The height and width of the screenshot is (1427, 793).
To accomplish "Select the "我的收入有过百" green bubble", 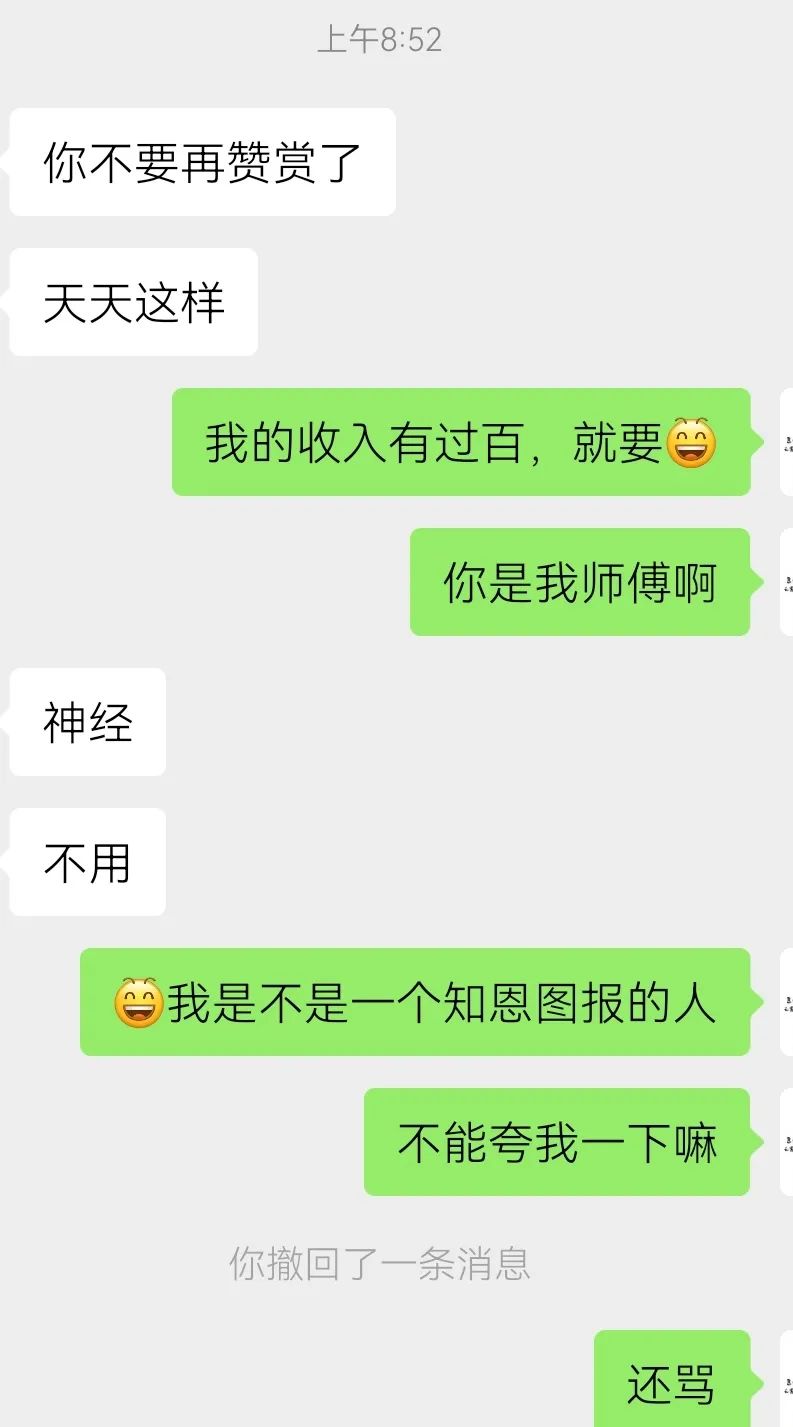I will tap(460, 443).
